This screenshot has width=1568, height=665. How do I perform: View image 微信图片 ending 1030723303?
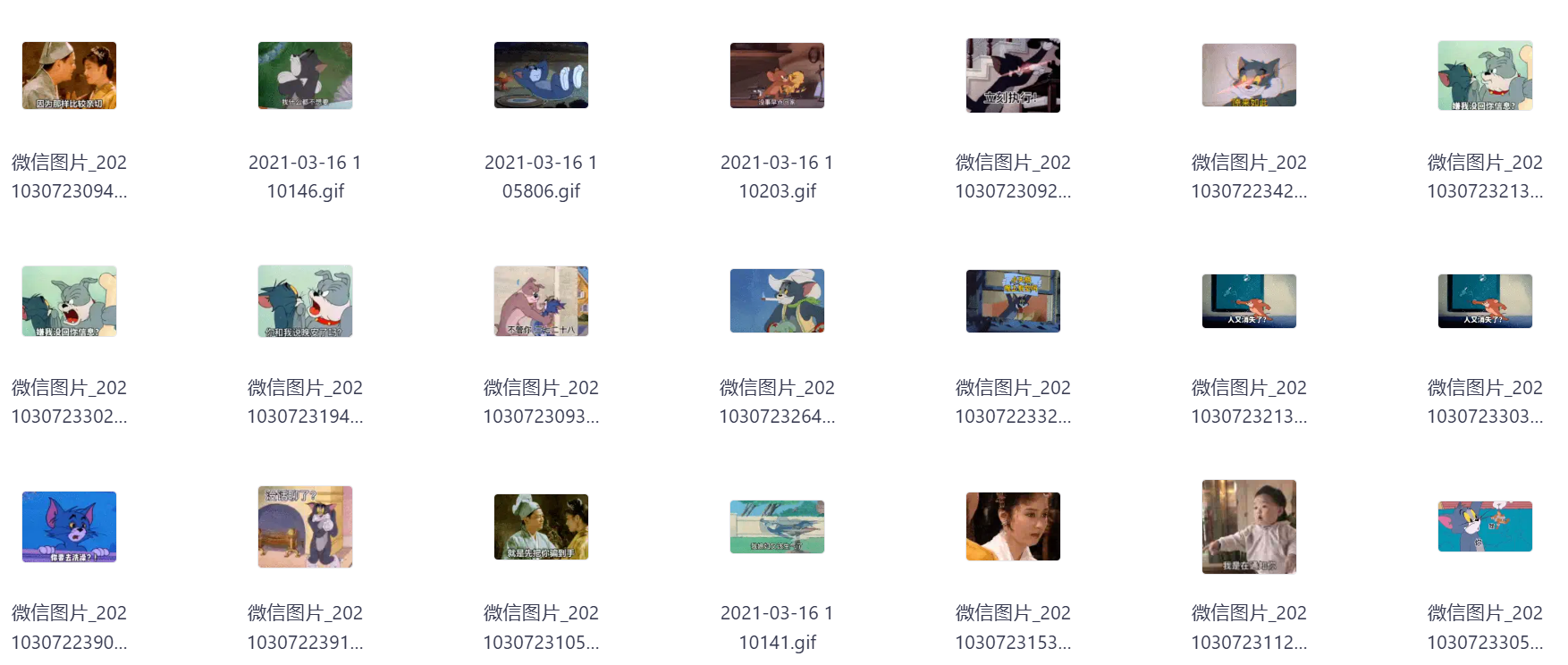pyautogui.click(x=1485, y=301)
